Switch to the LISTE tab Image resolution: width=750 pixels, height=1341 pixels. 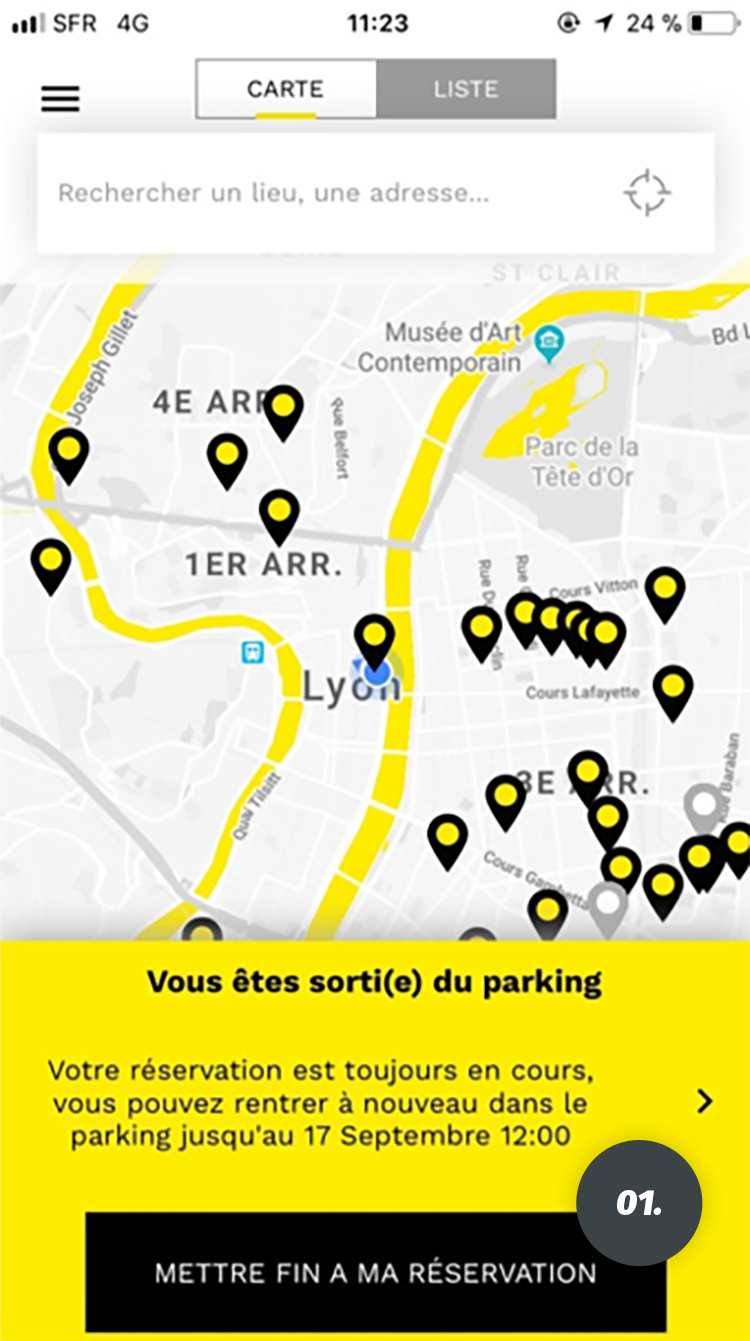coord(466,89)
